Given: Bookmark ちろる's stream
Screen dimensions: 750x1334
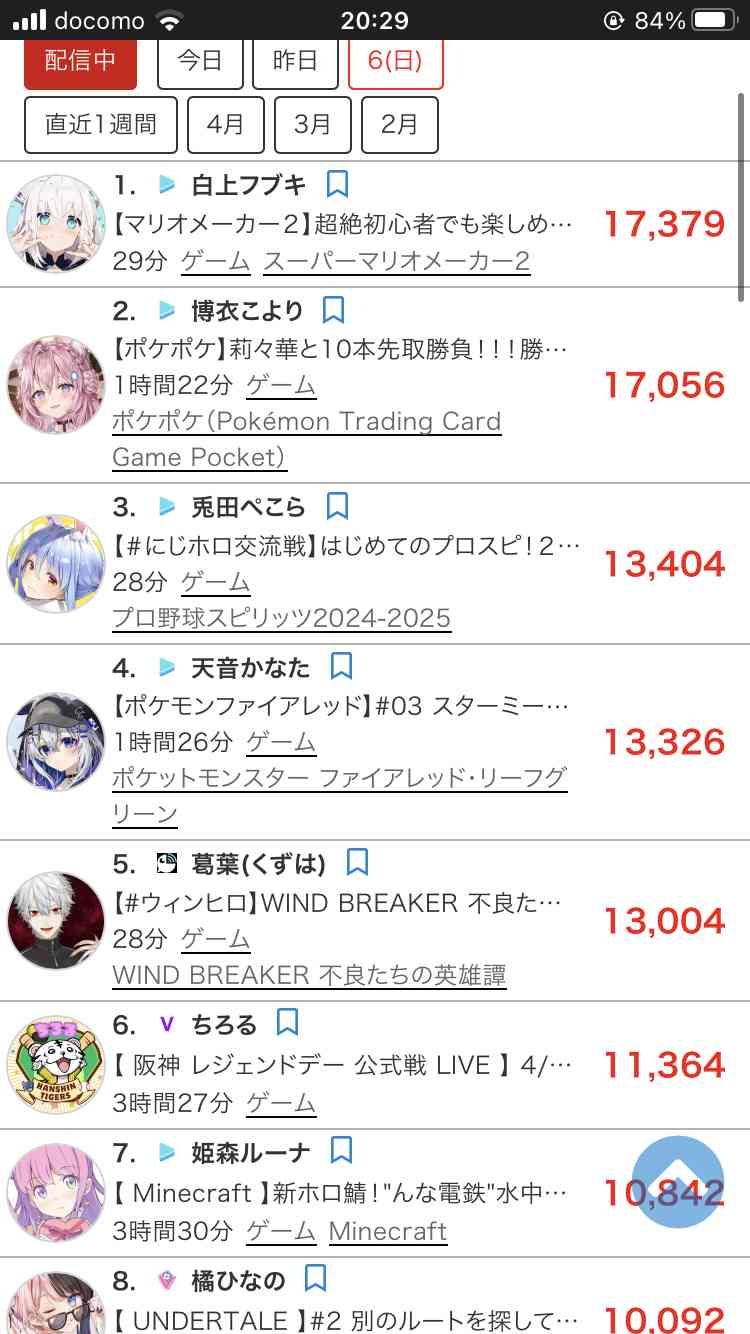Looking at the screenshot, I should click(287, 1023).
